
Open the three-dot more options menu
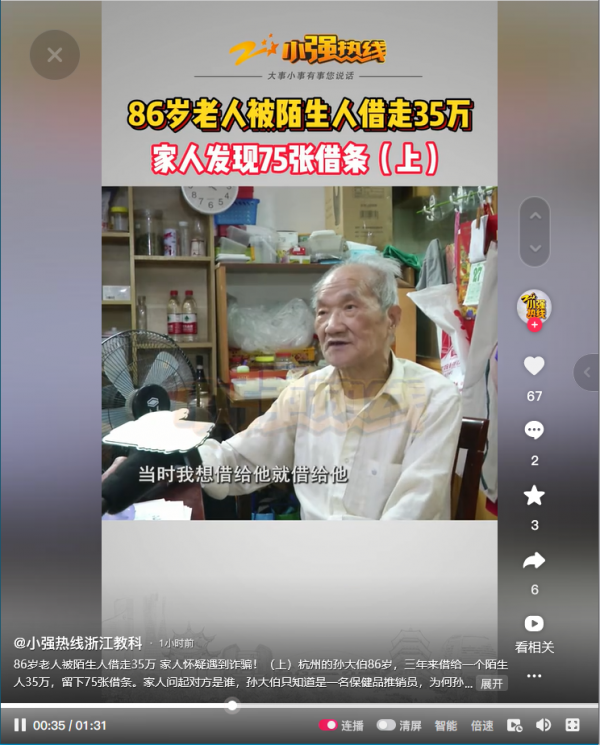pos(534,676)
